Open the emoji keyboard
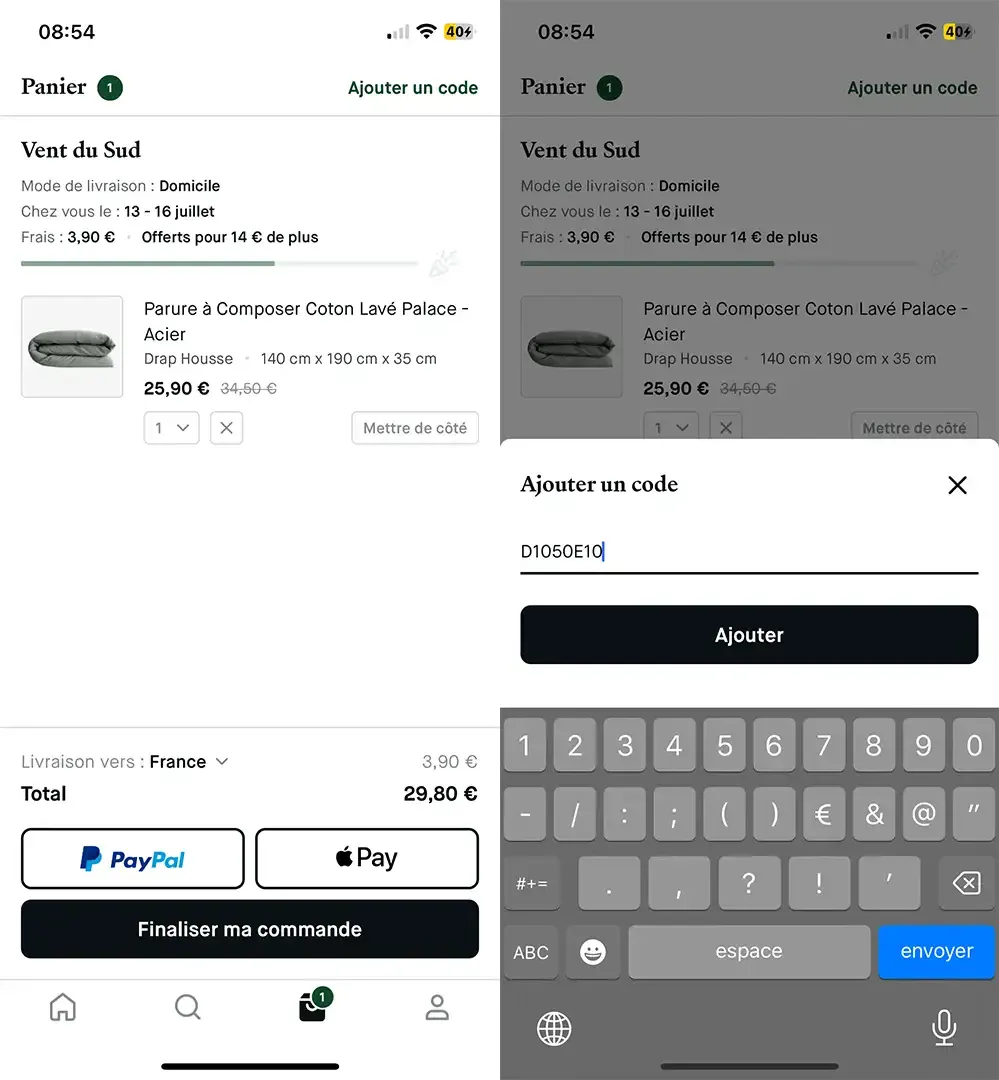Image resolution: width=999 pixels, height=1080 pixels. [x=593, y=952]
